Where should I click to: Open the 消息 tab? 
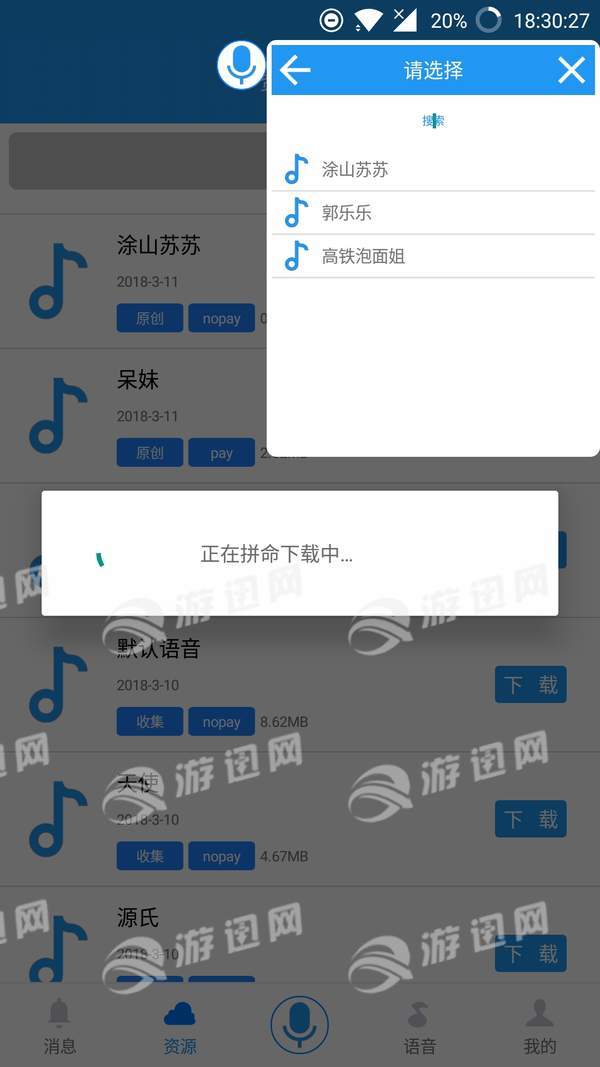click(x=60, y=1026)
